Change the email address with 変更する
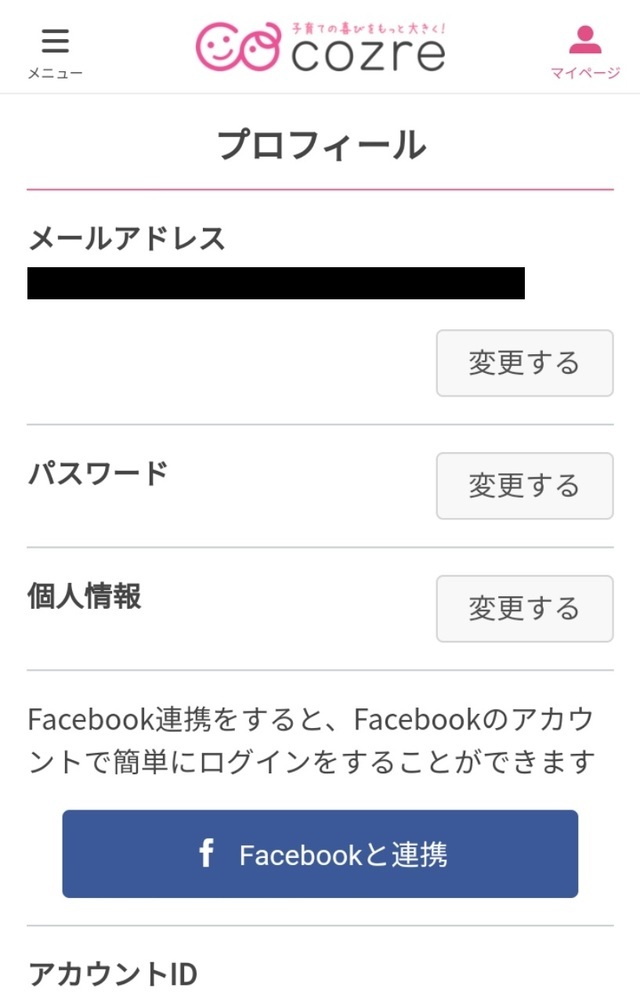Viewport: 640px width, 1003px height. point(524,363)
